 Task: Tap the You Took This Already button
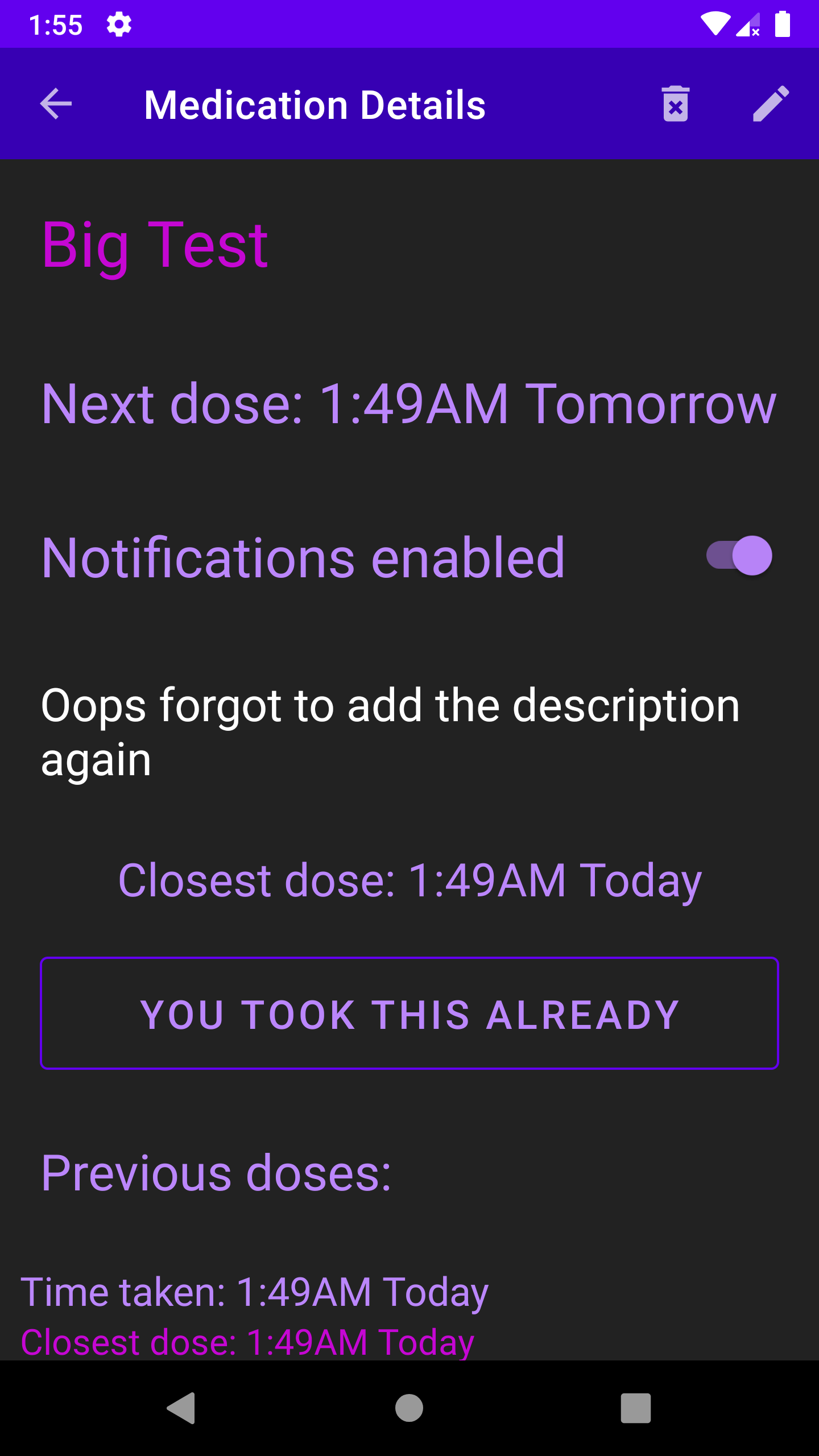(409, 1013)
